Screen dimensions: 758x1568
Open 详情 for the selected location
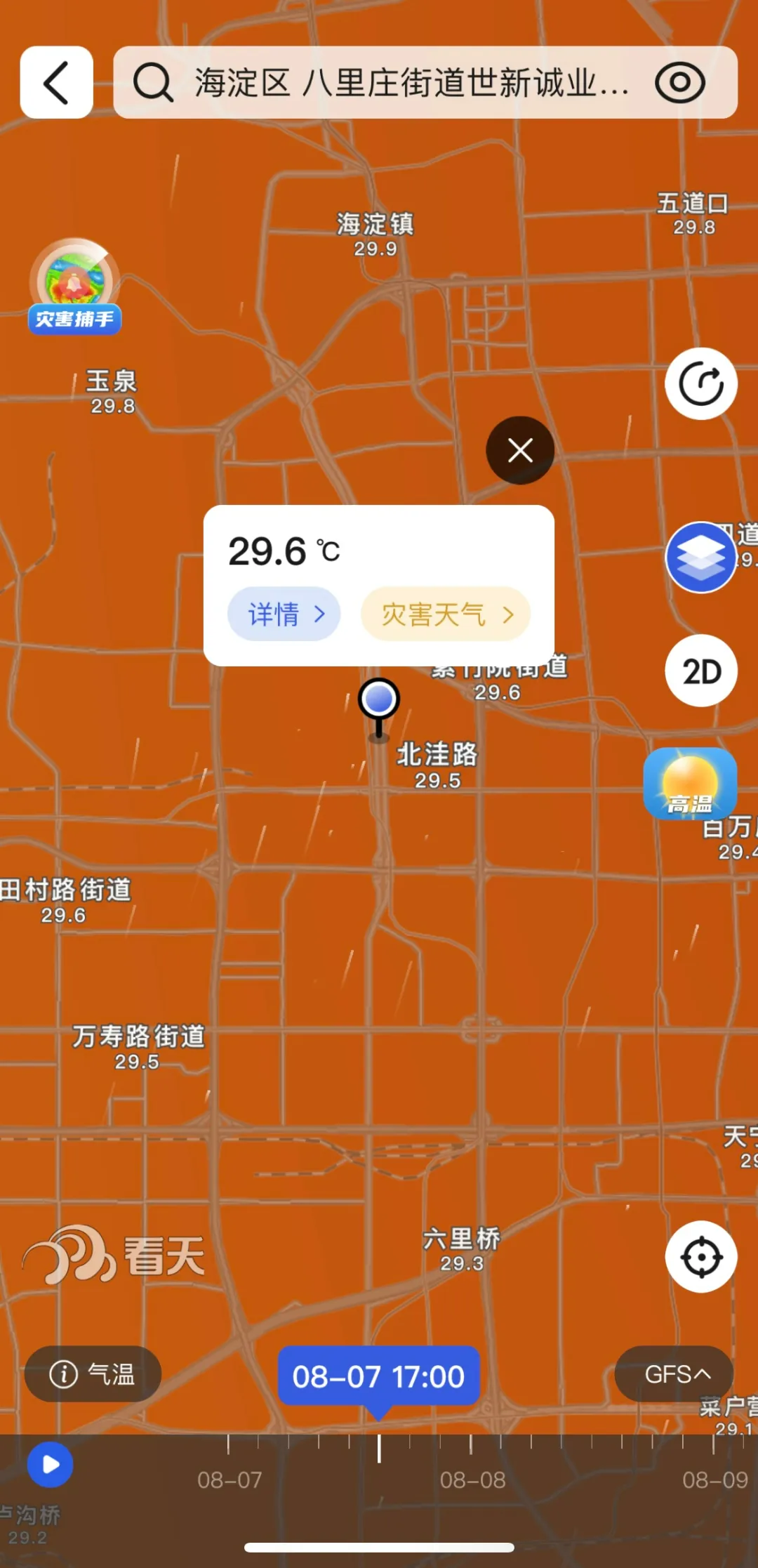[x=284, y=614]
